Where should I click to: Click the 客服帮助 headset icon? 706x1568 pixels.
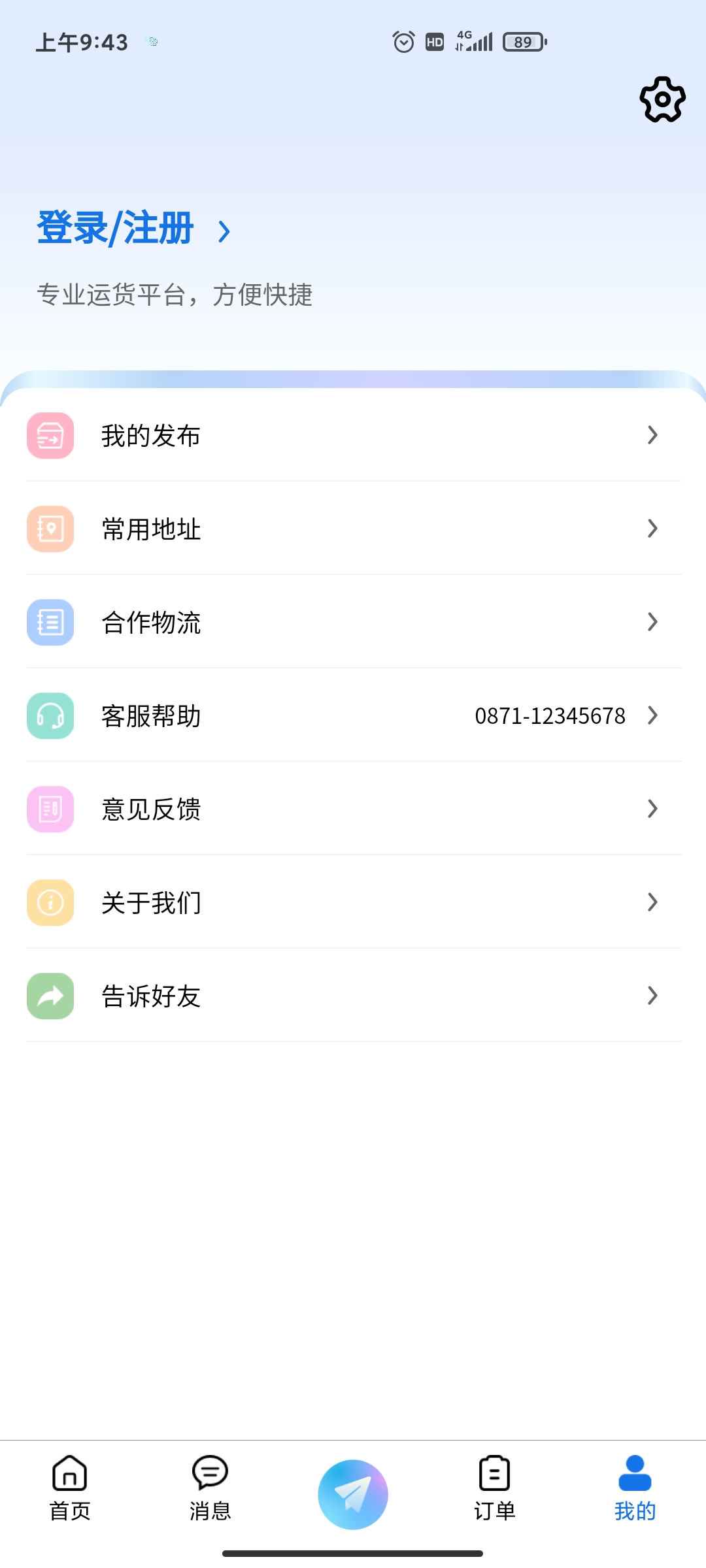50,716
